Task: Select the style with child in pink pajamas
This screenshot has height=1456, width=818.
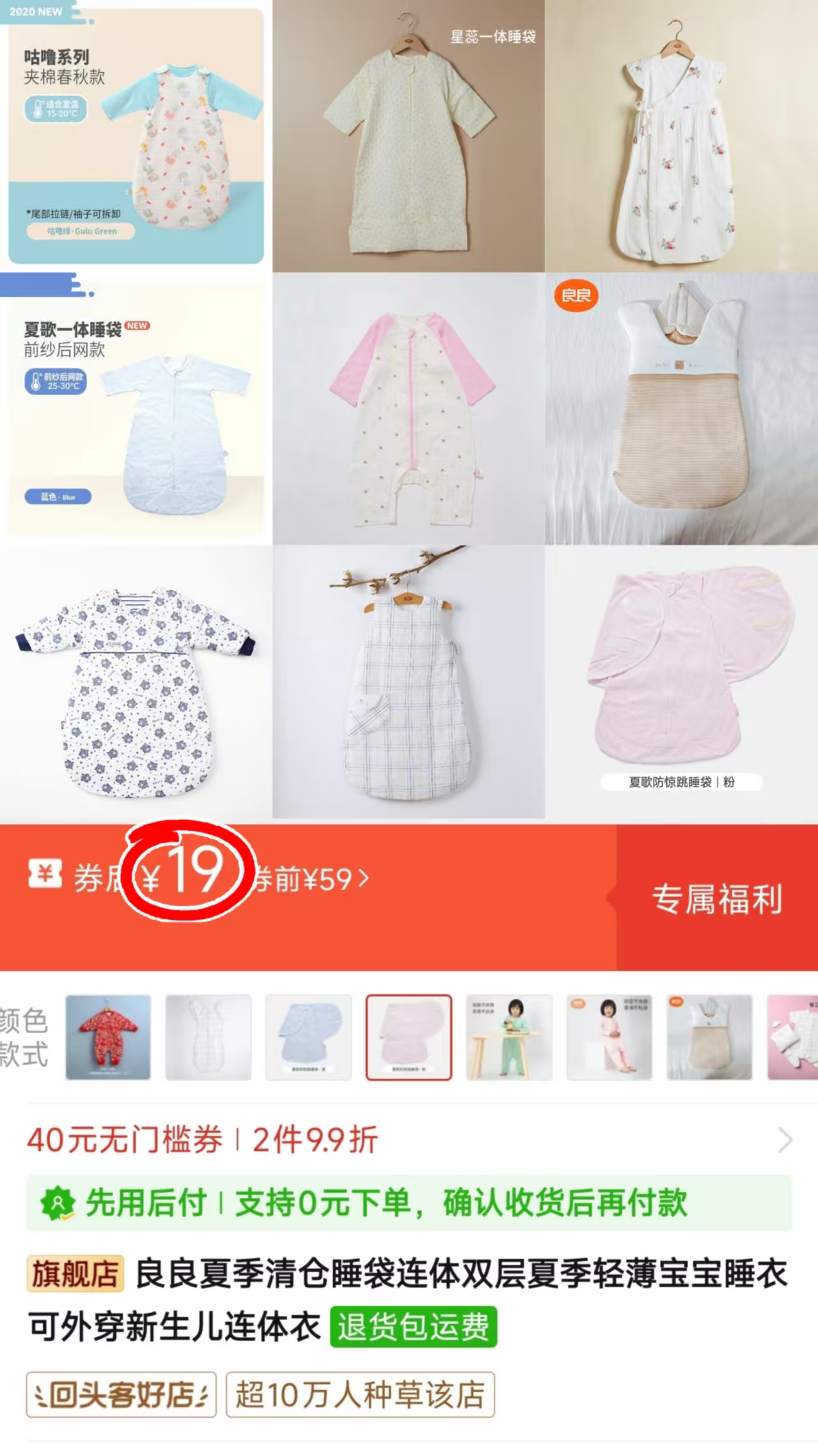Action: click(x=609, y=1037)
